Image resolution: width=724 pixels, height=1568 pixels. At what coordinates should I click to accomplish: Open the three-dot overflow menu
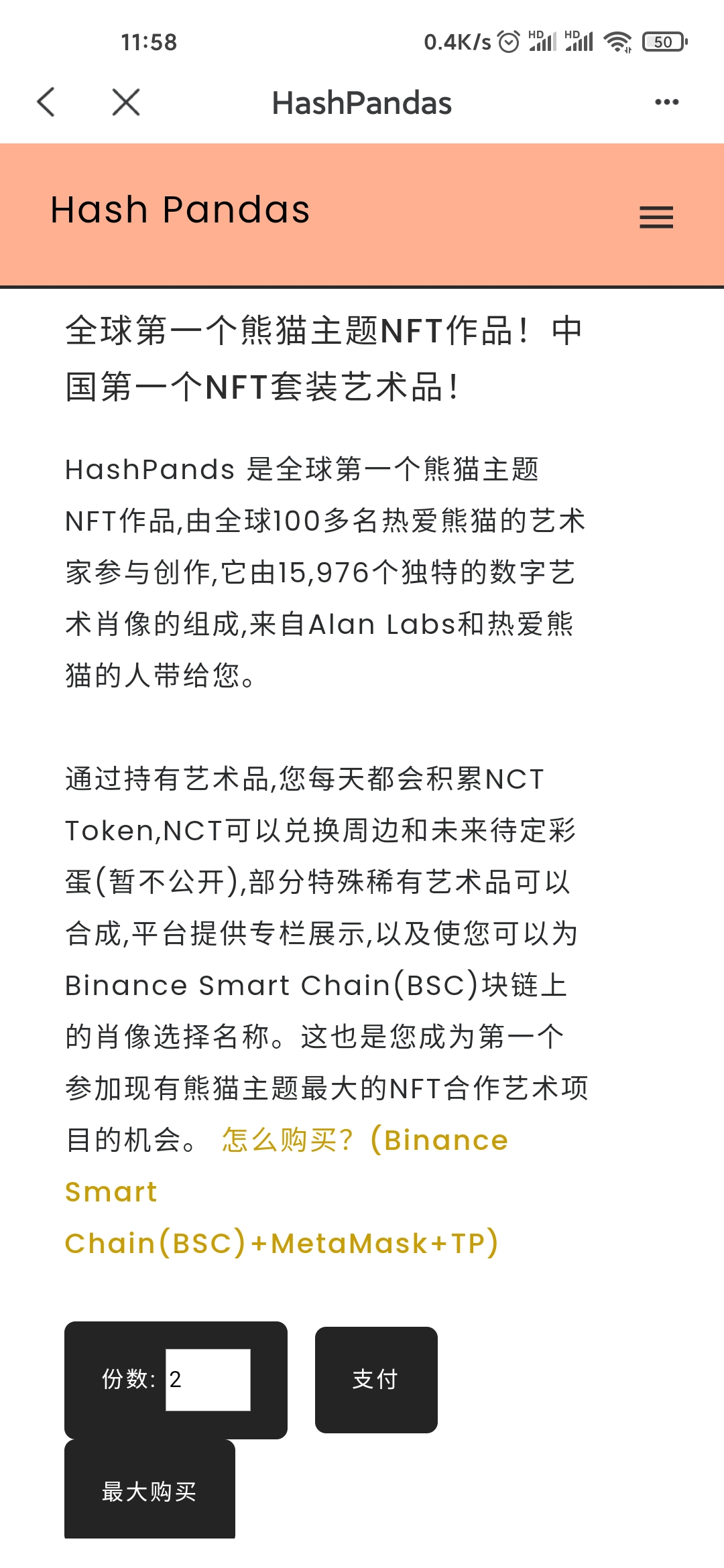point(666,102)
